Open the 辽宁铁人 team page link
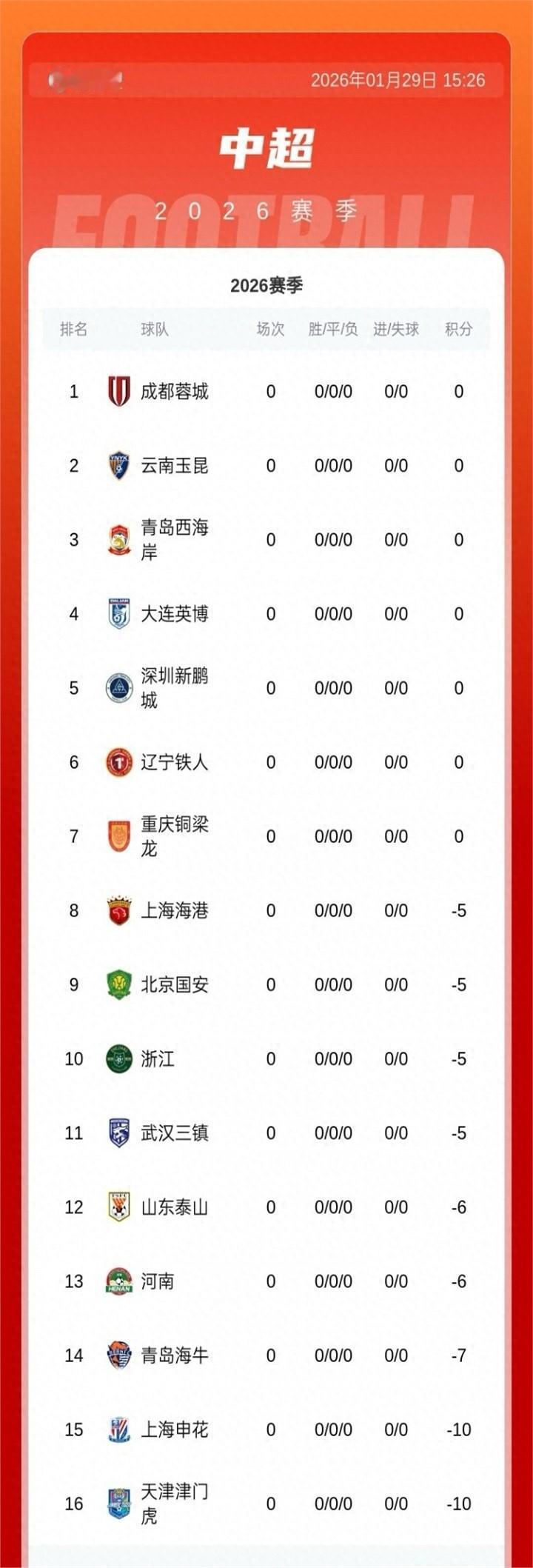 (175, 761)
